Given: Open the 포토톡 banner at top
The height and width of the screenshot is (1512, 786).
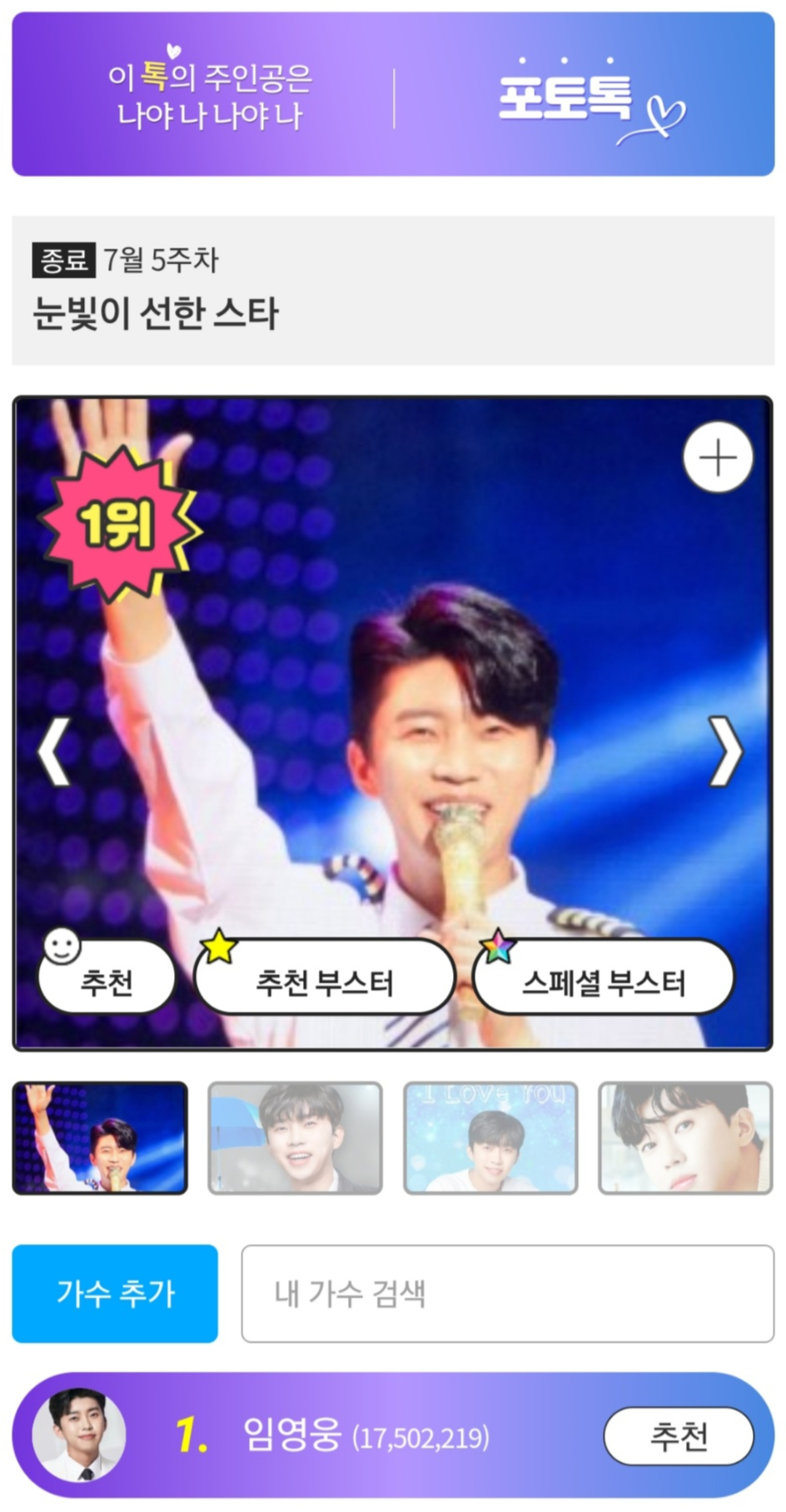Looking at the screenshot, I should pyautogui.click(x=393, y=94).
